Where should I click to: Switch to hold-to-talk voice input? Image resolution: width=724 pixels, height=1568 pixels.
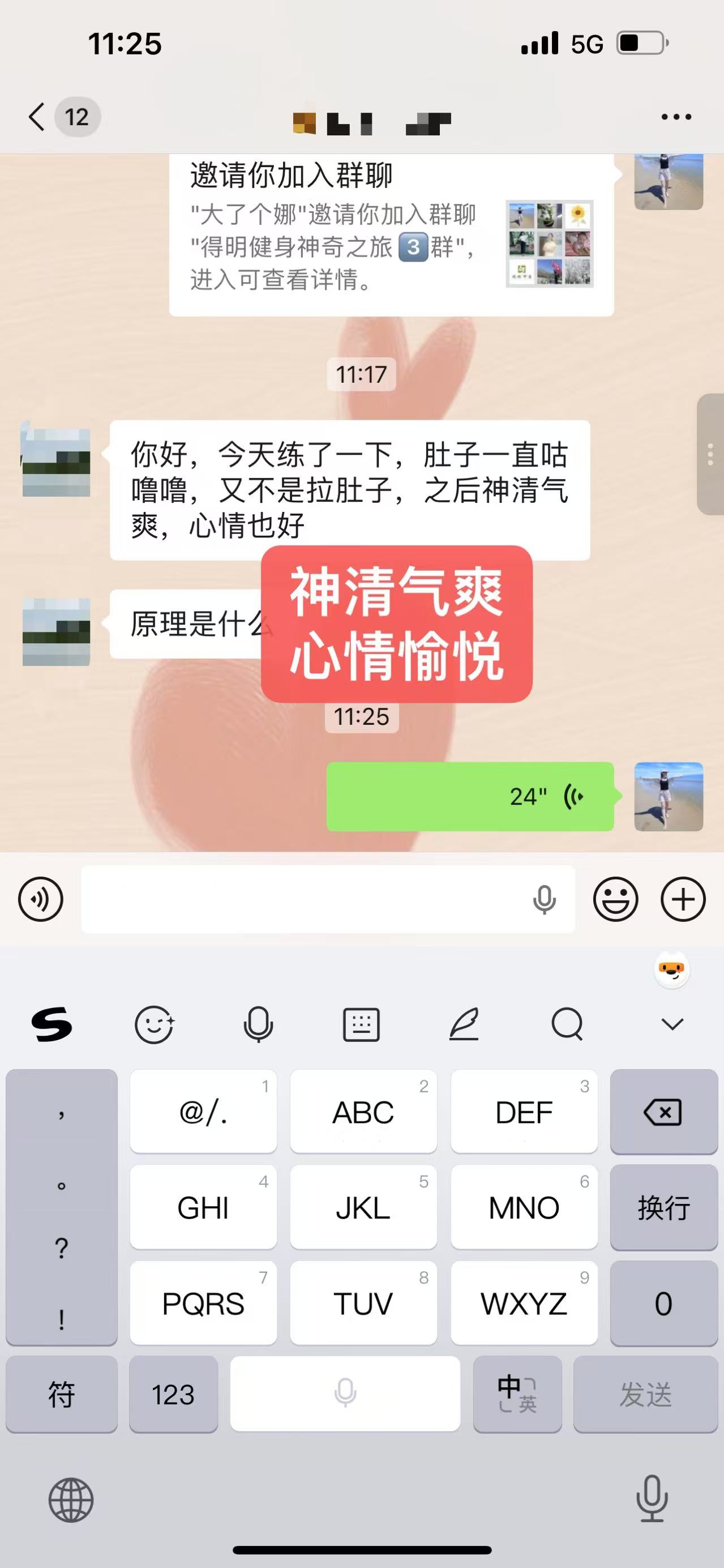[x=41, y=899]
